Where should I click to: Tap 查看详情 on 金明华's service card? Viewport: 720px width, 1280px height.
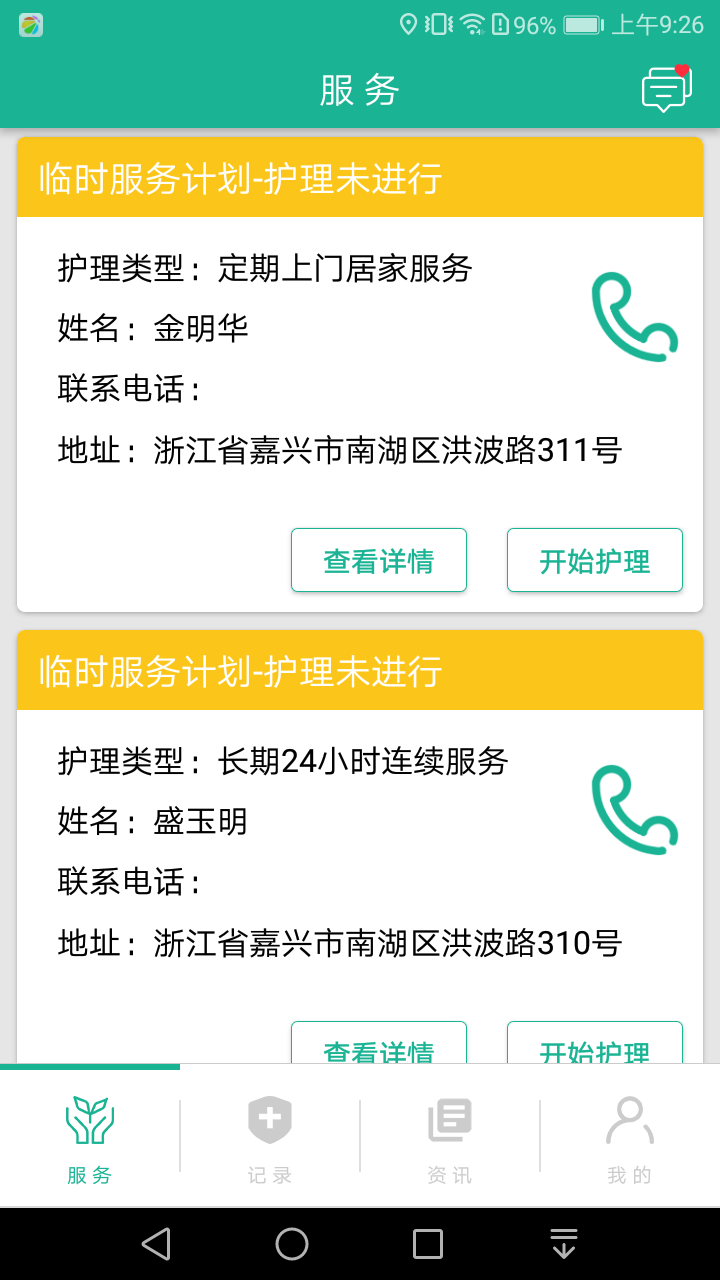click(378, 560)
